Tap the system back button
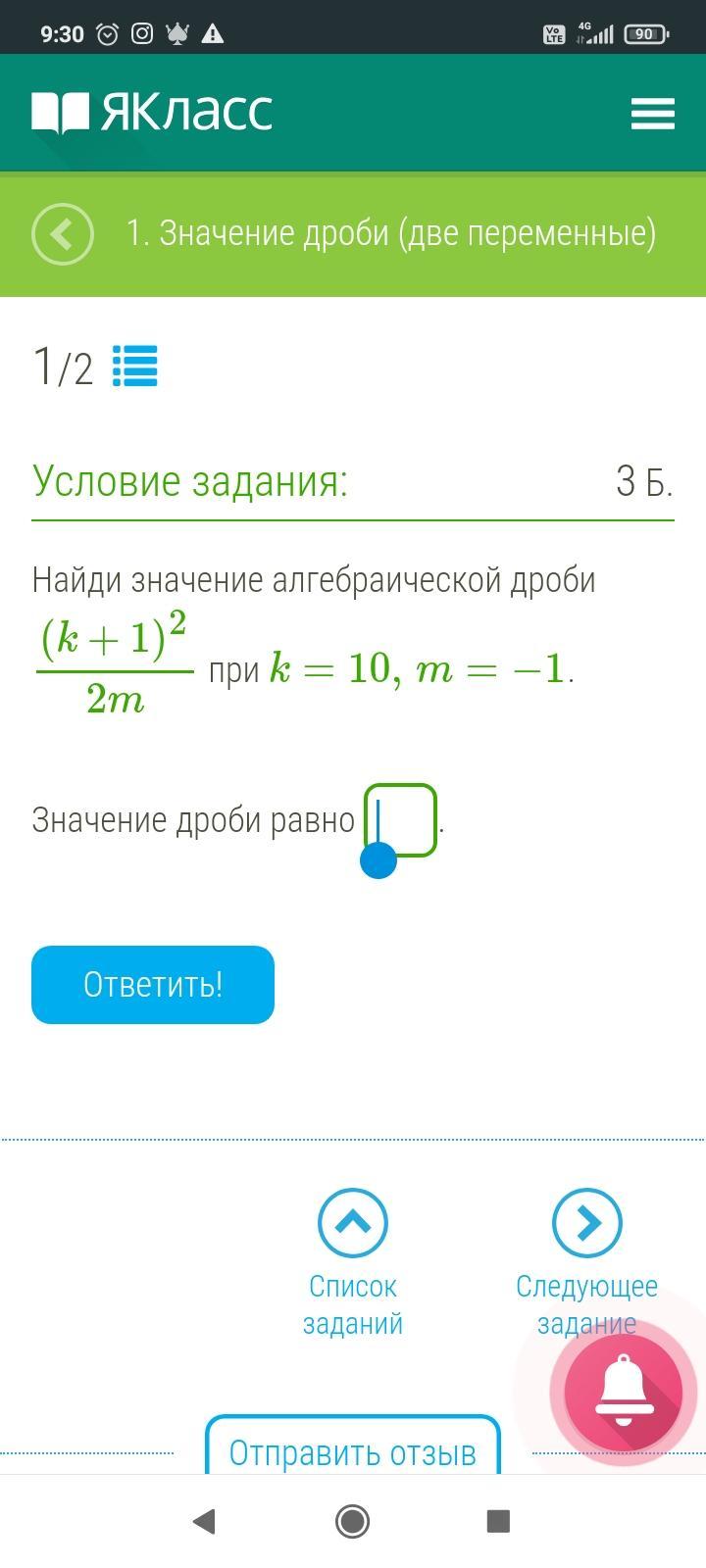The image size is (706, 1568). click(204, 1521)
